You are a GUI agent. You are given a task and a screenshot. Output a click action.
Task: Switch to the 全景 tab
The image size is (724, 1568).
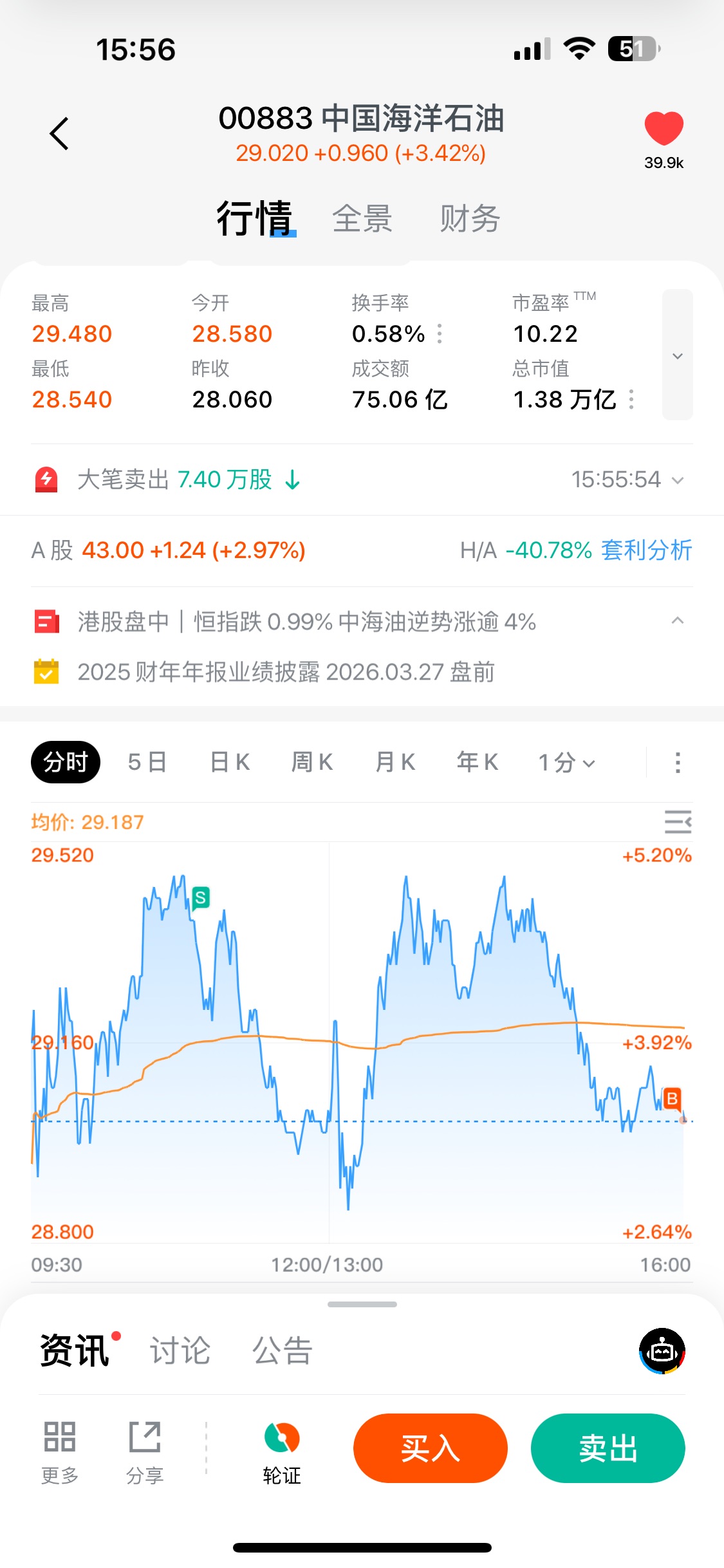click(362, 219)
